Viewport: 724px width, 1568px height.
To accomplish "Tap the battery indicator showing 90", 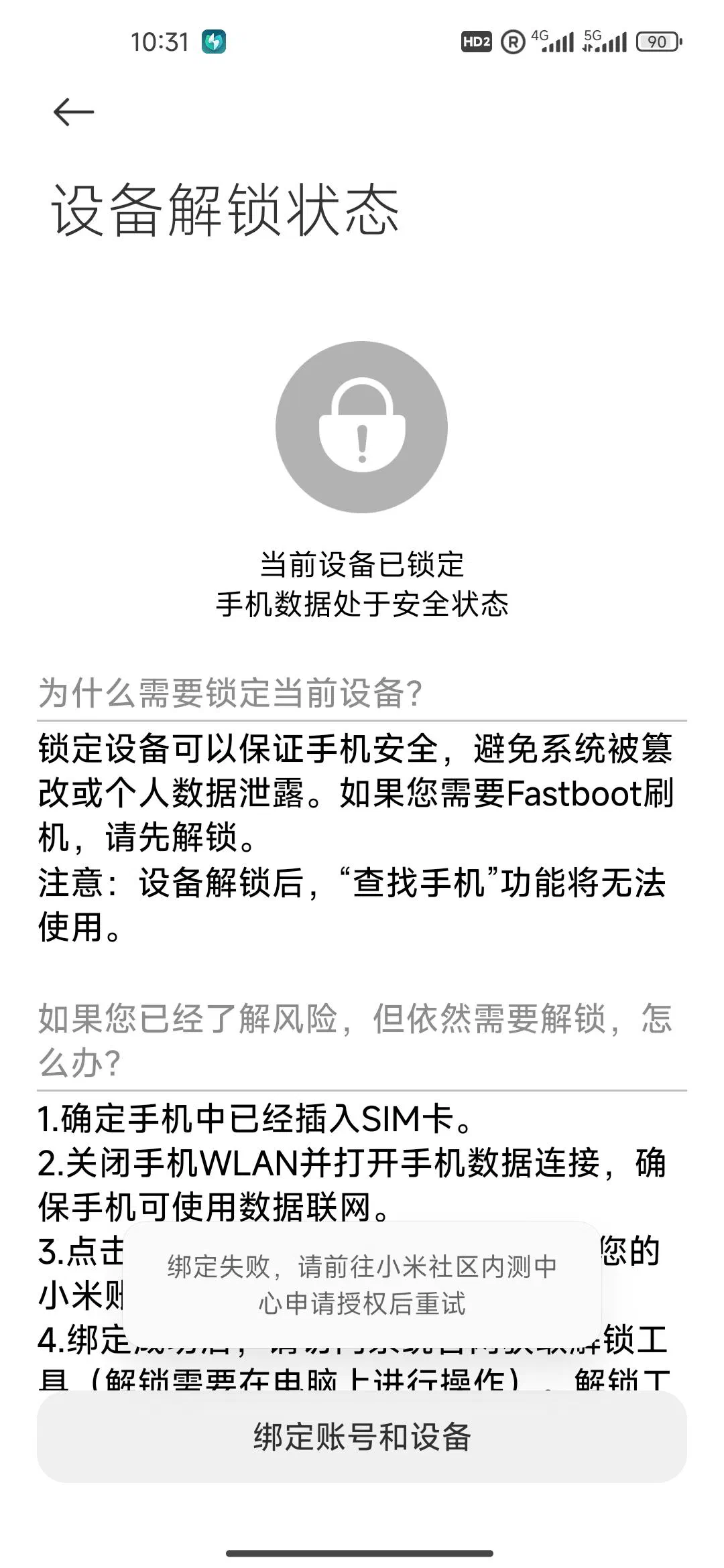I will pos(660,42).
